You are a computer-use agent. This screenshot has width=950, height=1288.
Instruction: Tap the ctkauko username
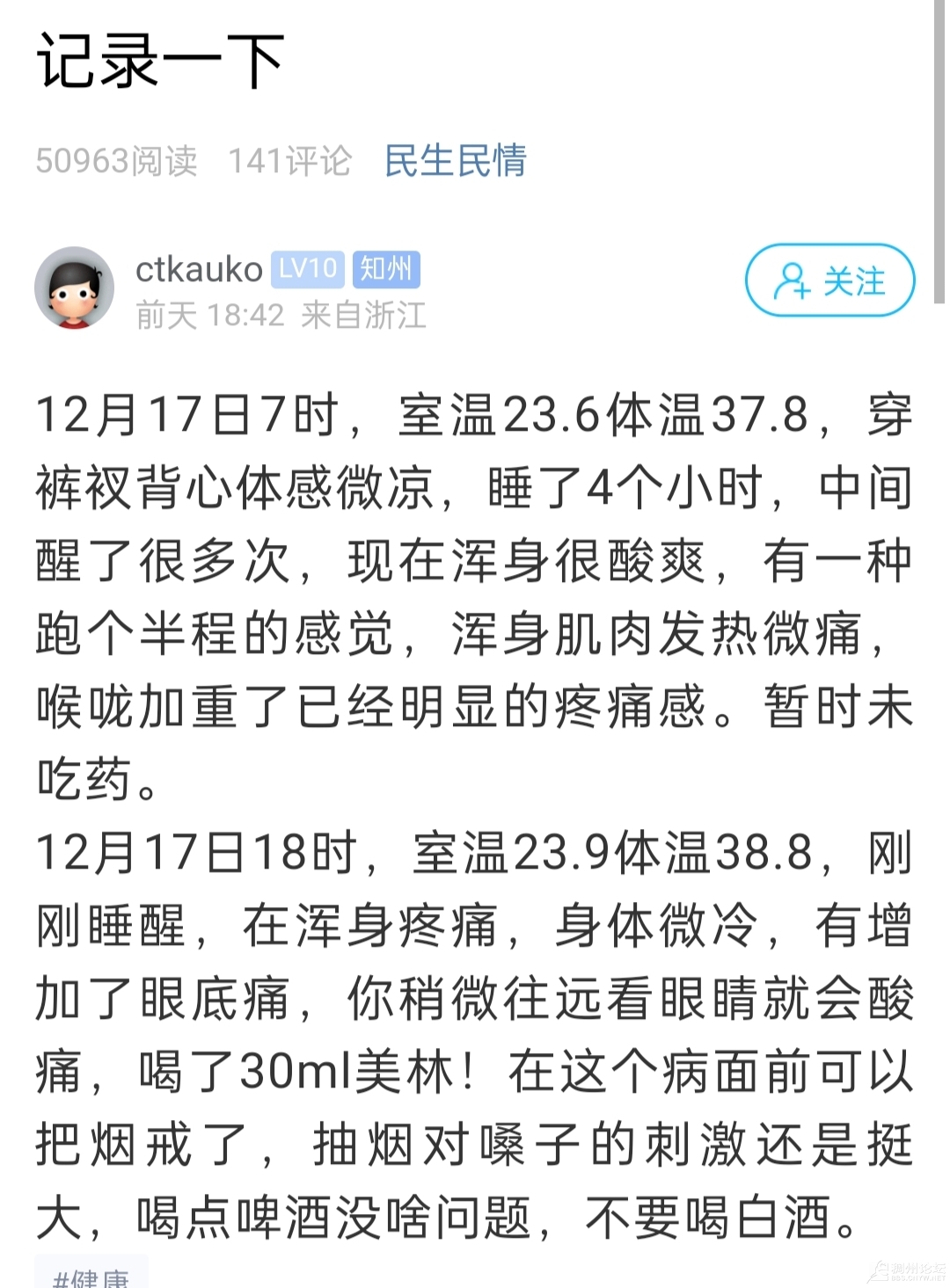199,269
